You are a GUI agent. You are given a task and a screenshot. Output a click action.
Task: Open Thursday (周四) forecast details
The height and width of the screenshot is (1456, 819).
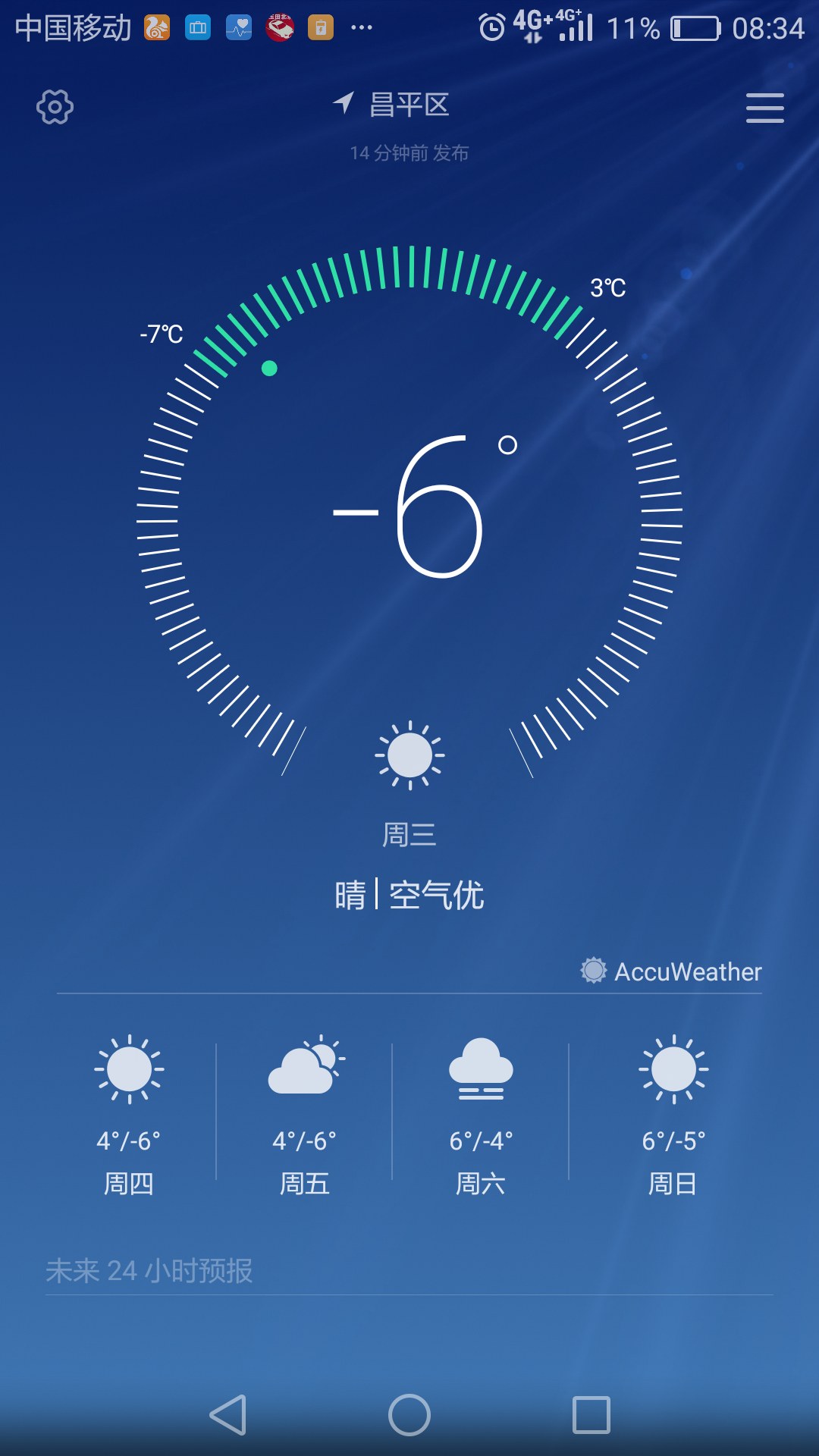pyautogui.click(x=129, y=1113)
